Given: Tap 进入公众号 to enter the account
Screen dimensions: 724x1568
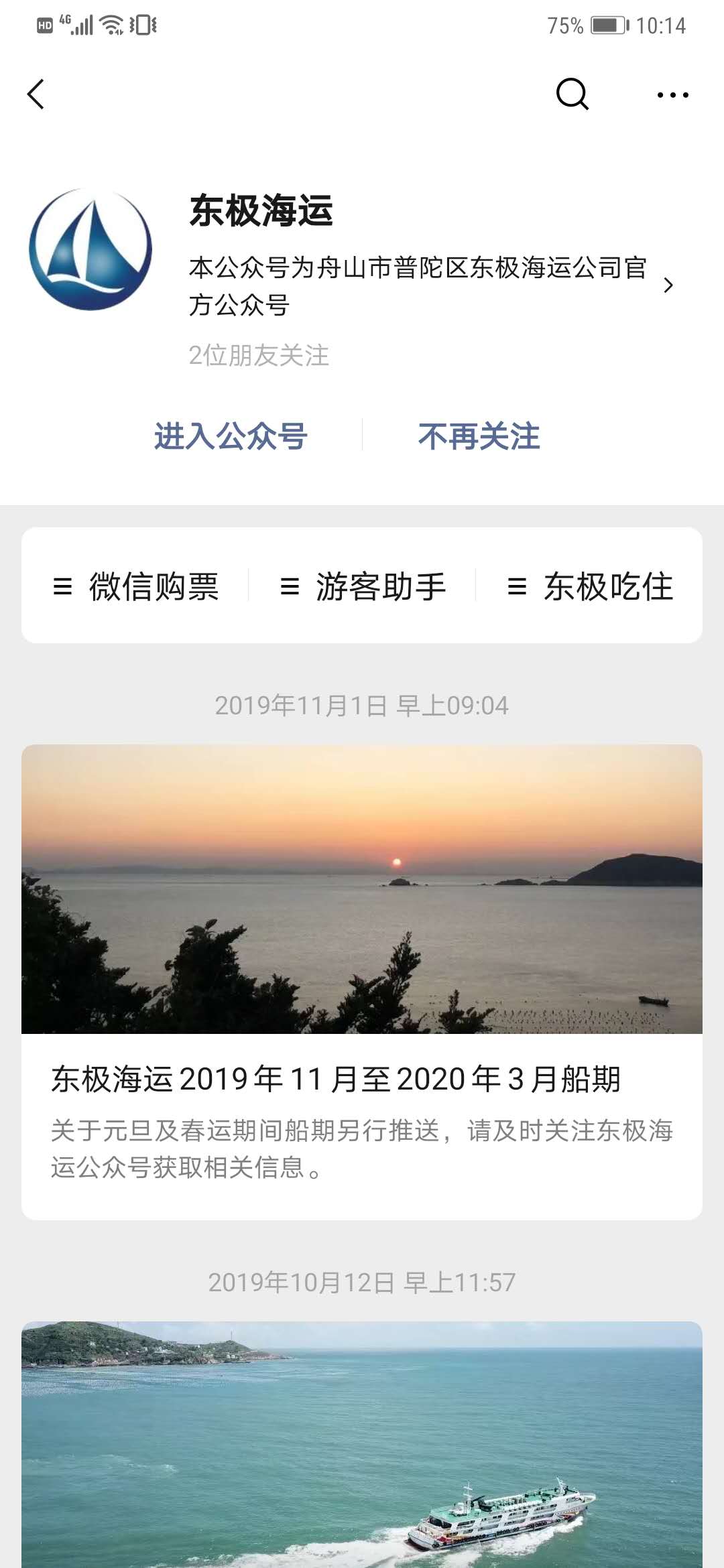Looking at the screenshot, I should [x=230, y=437].
